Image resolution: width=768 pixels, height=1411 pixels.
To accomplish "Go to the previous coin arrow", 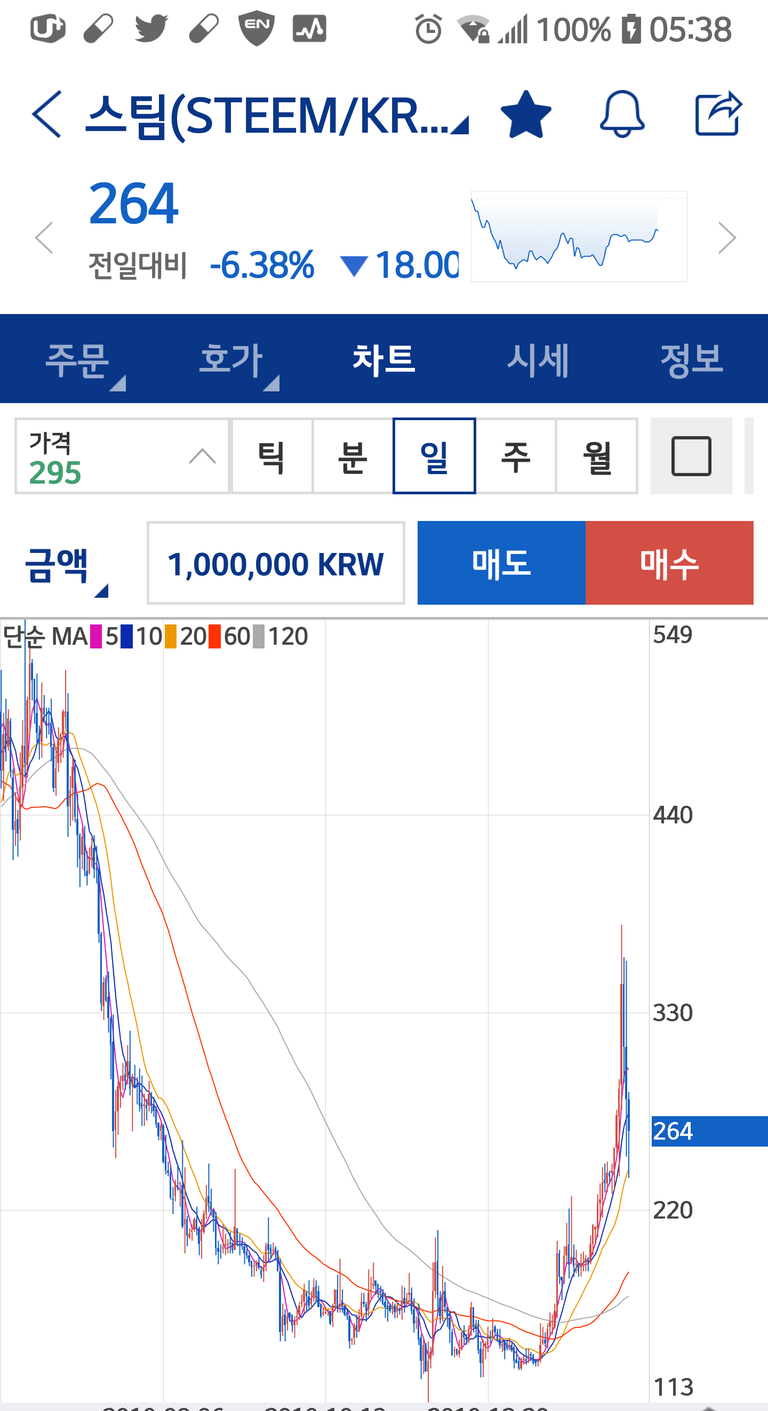I will pyautogui.click(x=44, y=238).
